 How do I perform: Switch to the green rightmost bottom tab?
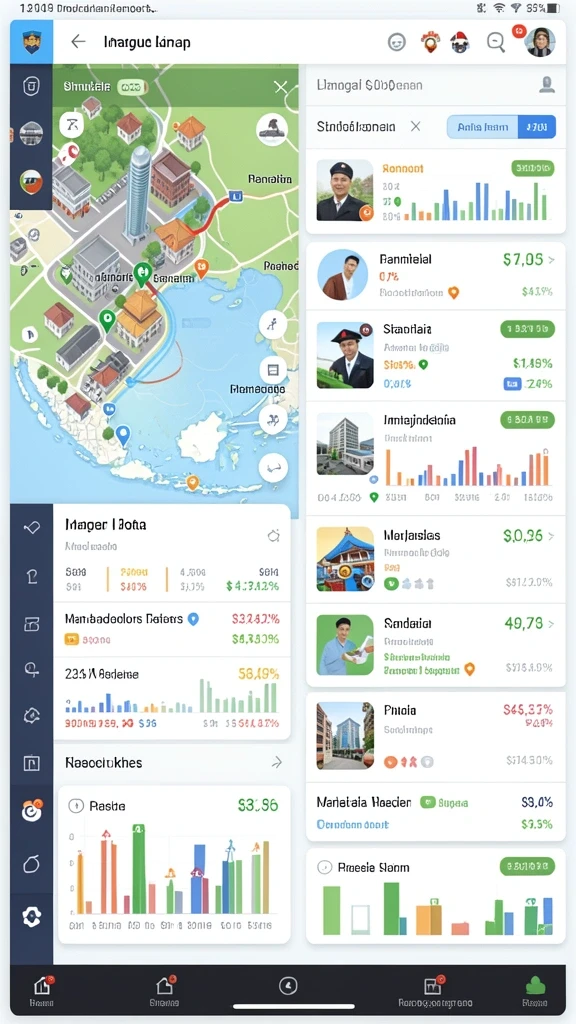coord(535,990)
